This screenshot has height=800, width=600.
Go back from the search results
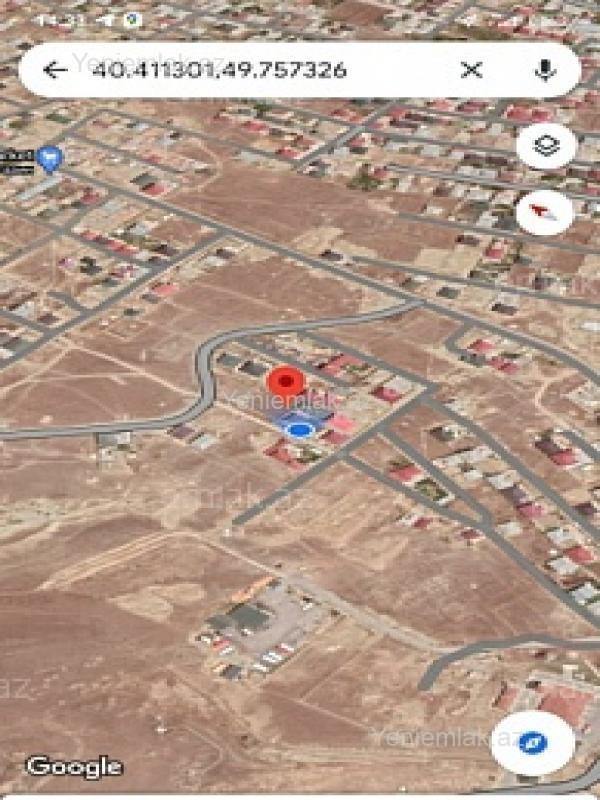[55, 70]
